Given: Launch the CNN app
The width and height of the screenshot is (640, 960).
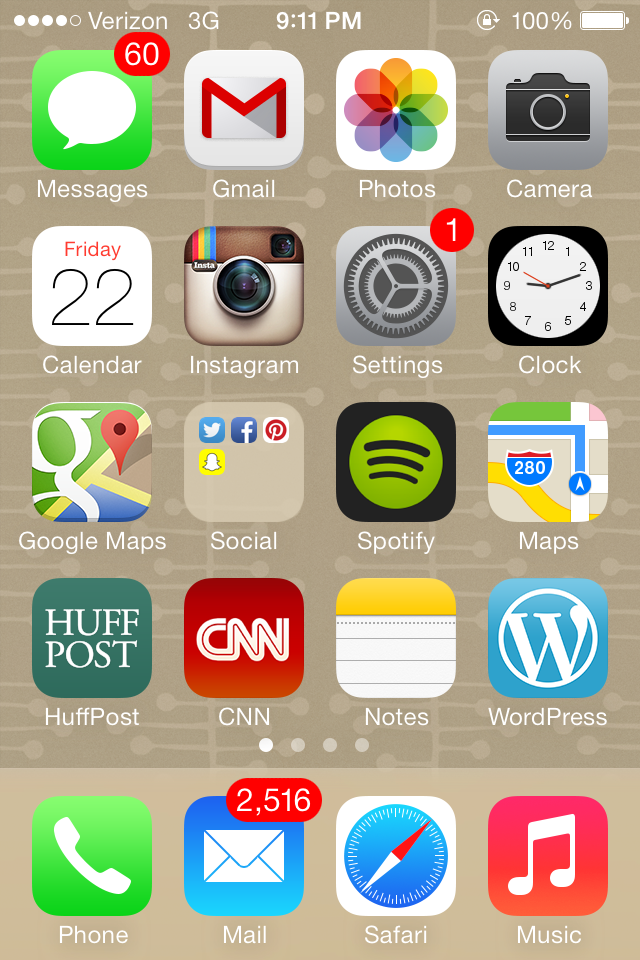Looking at the screenshot, I should pos(244,638).
